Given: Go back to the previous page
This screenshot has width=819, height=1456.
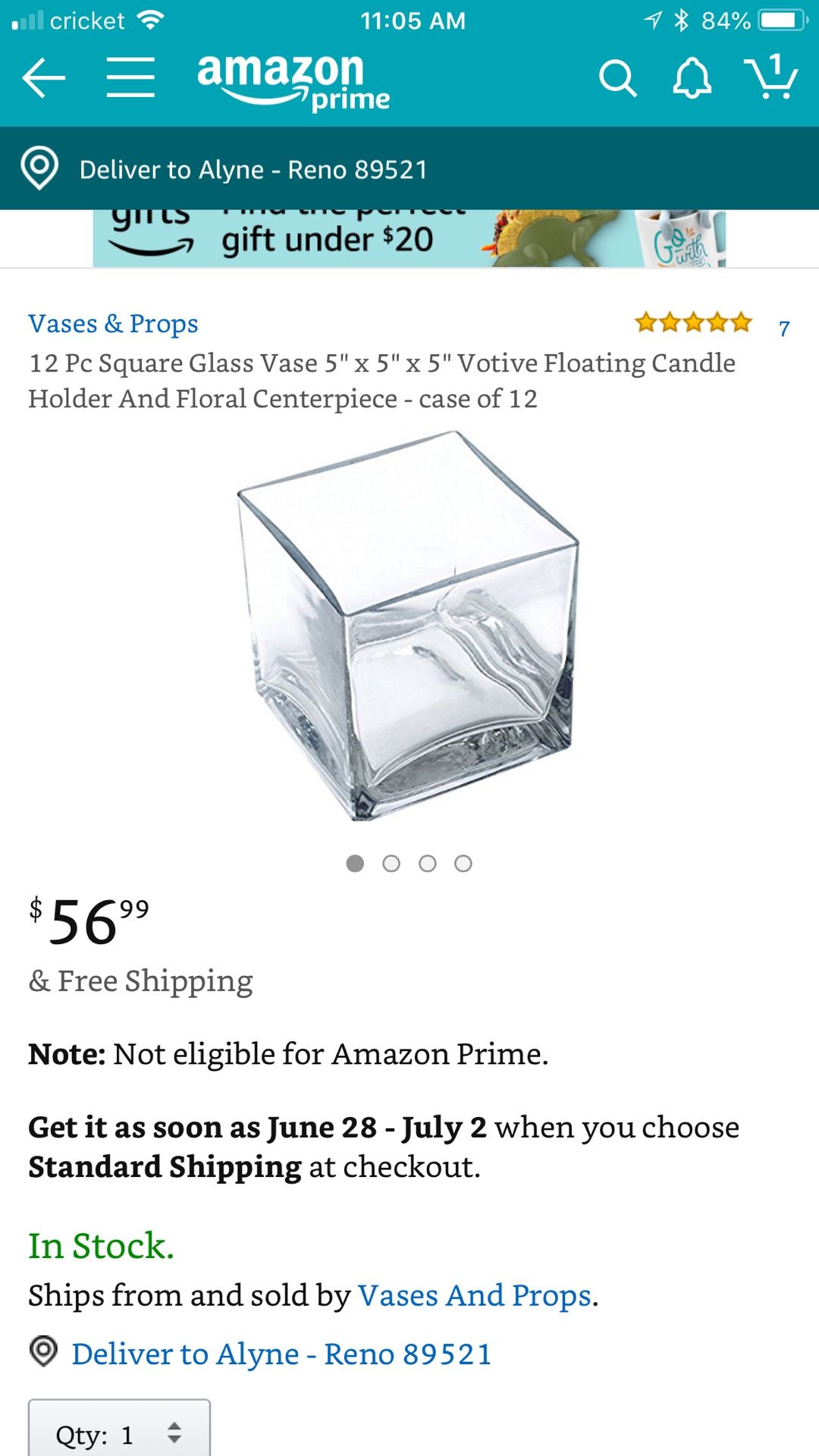Looking at the screenshot, I should tap(43, 78).
